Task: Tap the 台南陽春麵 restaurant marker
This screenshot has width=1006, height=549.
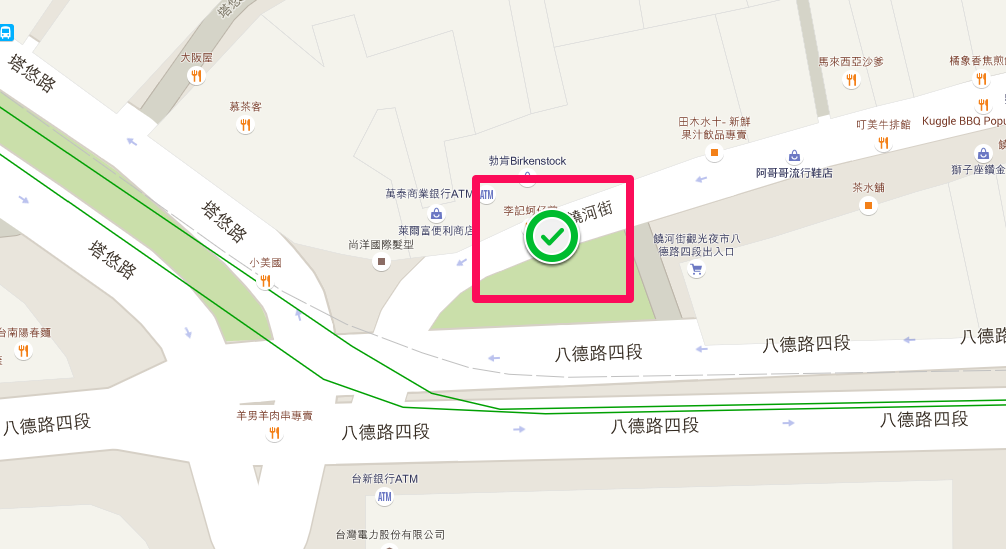Action: (23, 350)
